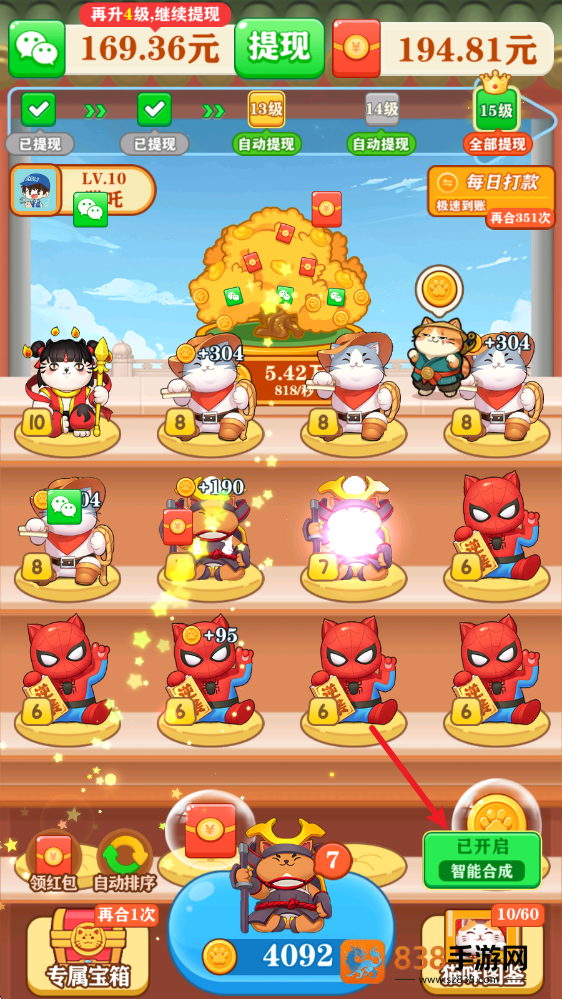
Task: Tap the red envelope above the money tree
Action: point(326,210)
